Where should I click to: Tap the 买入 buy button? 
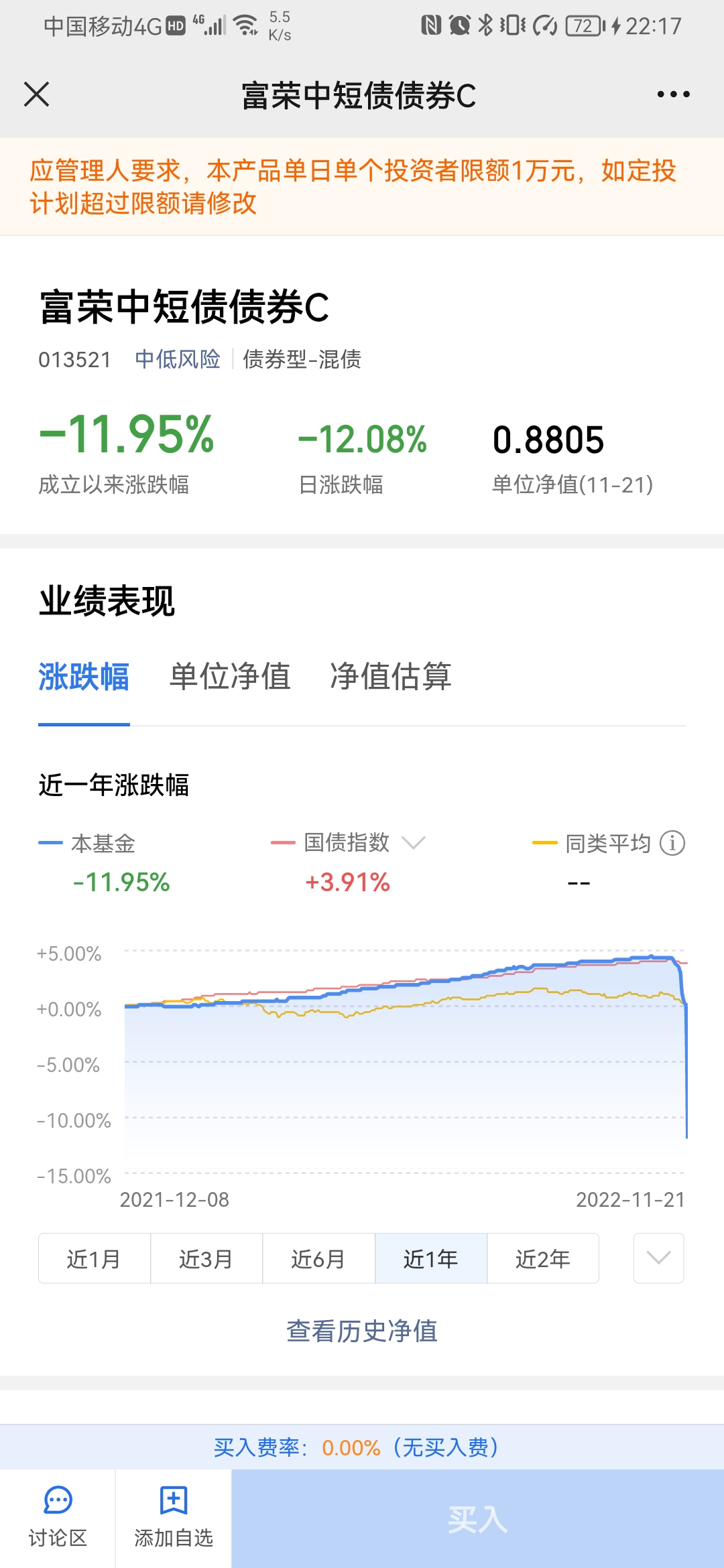tap(478, 1519)
